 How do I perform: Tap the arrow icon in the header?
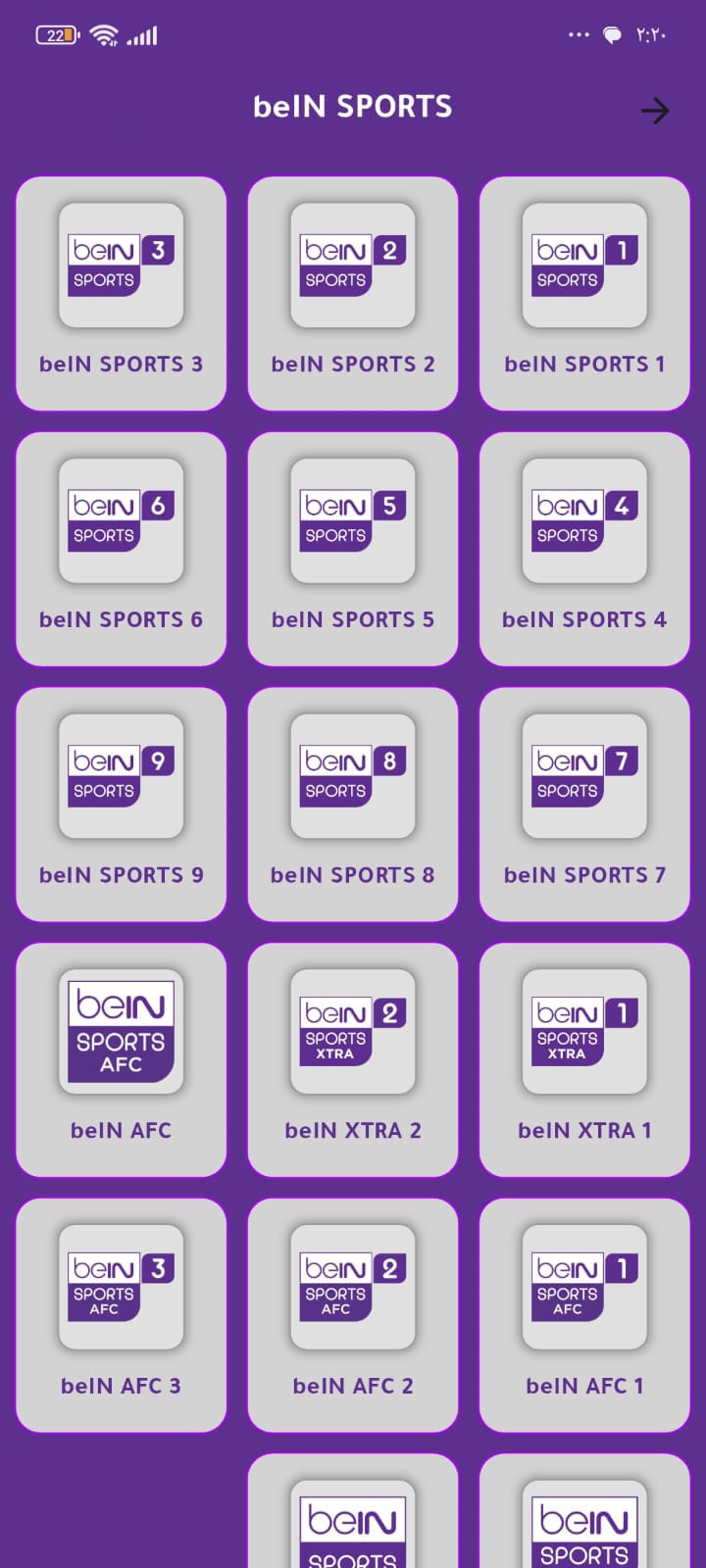[654, 111]
